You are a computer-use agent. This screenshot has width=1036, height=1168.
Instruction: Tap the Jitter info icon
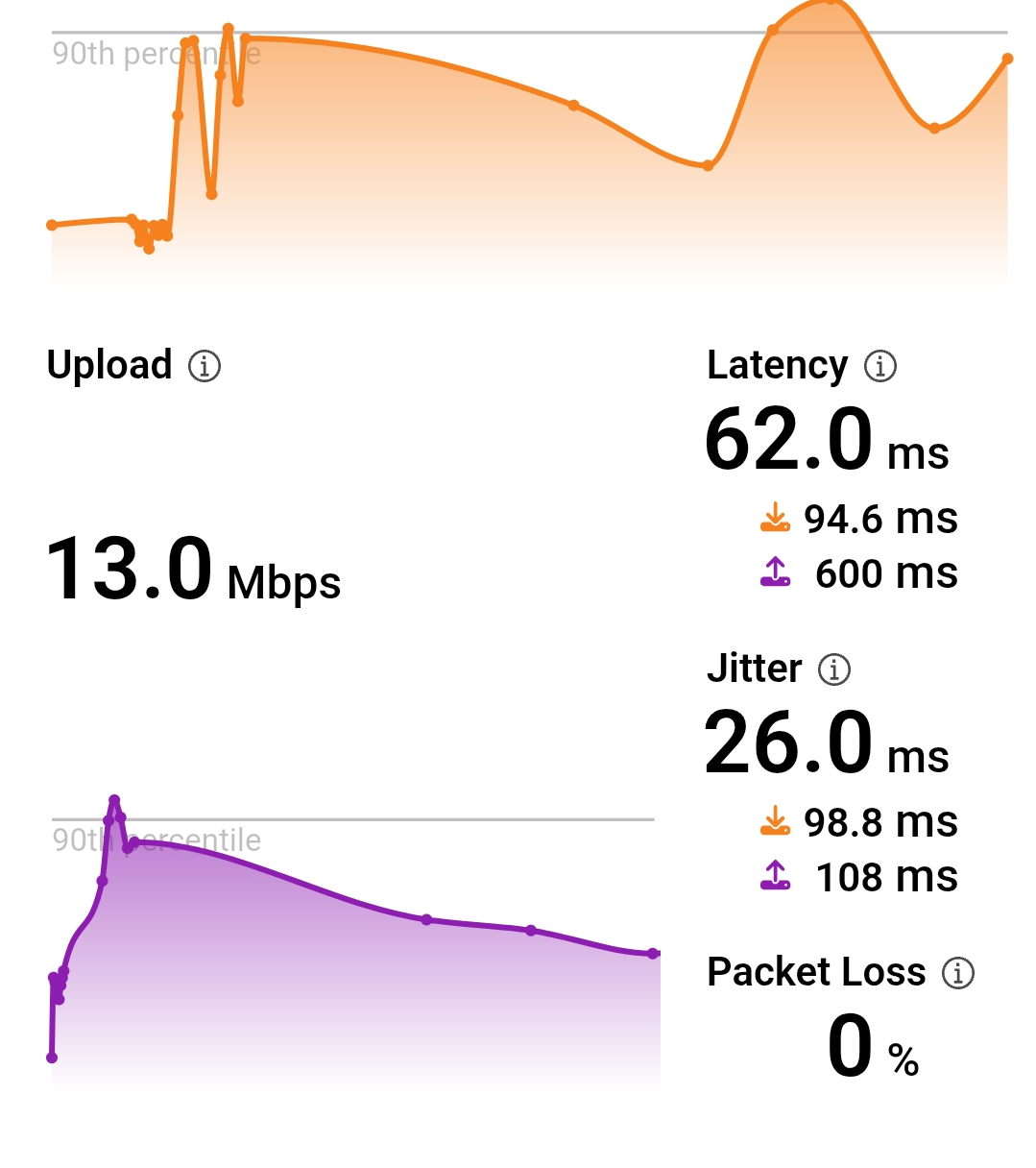(834, 669)
